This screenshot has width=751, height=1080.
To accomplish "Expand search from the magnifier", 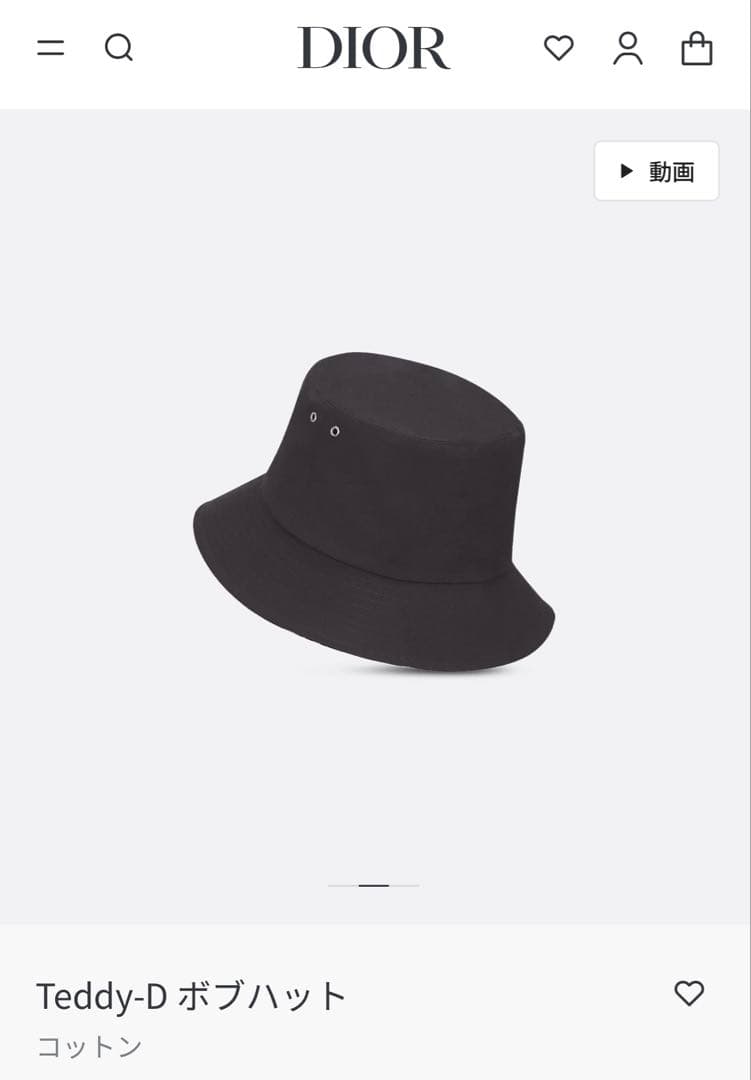I will tap(120, 48).
